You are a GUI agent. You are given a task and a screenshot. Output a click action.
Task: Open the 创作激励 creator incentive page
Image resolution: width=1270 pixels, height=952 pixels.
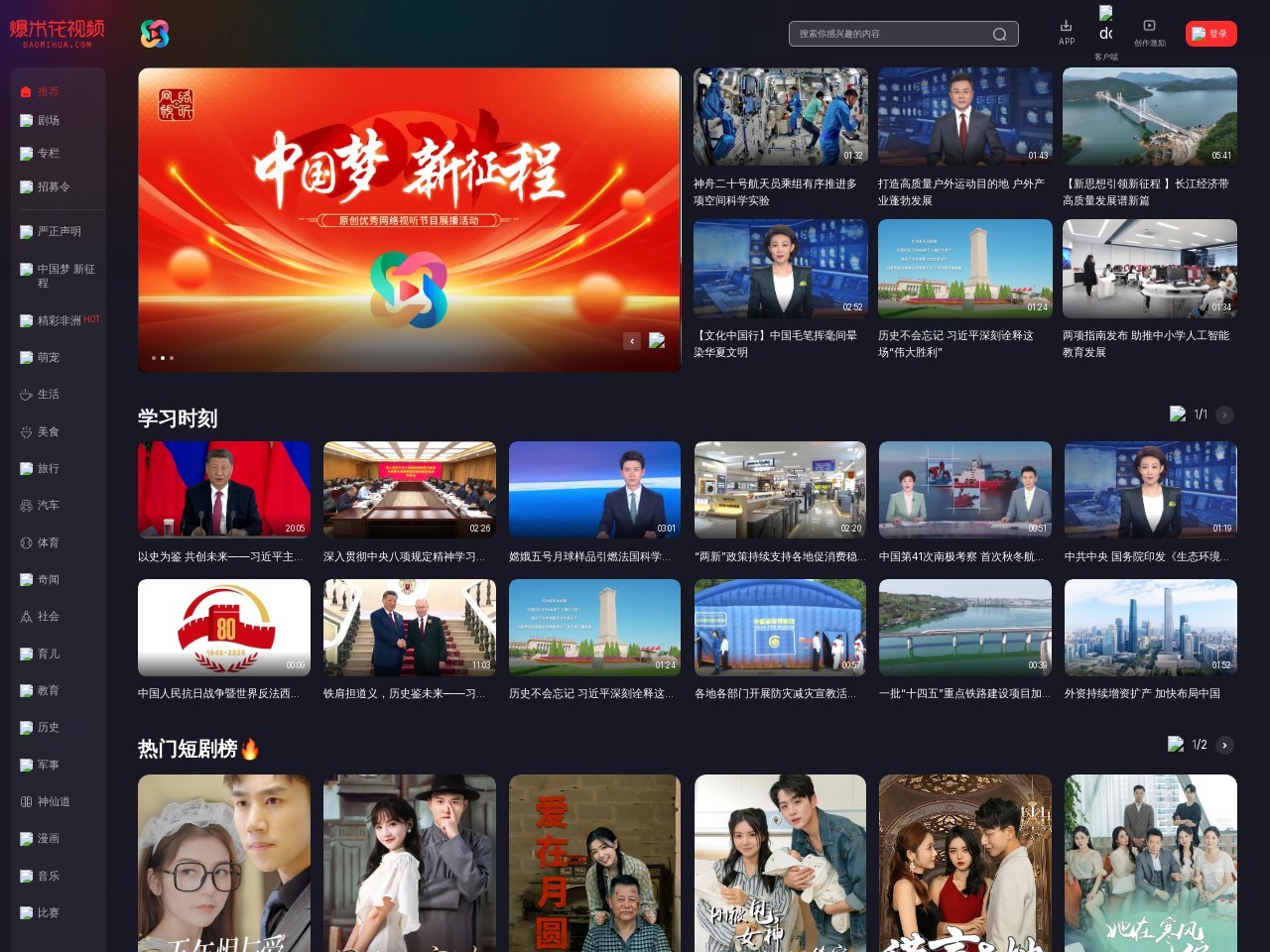pyautogui.click(x=1149, y=32)
